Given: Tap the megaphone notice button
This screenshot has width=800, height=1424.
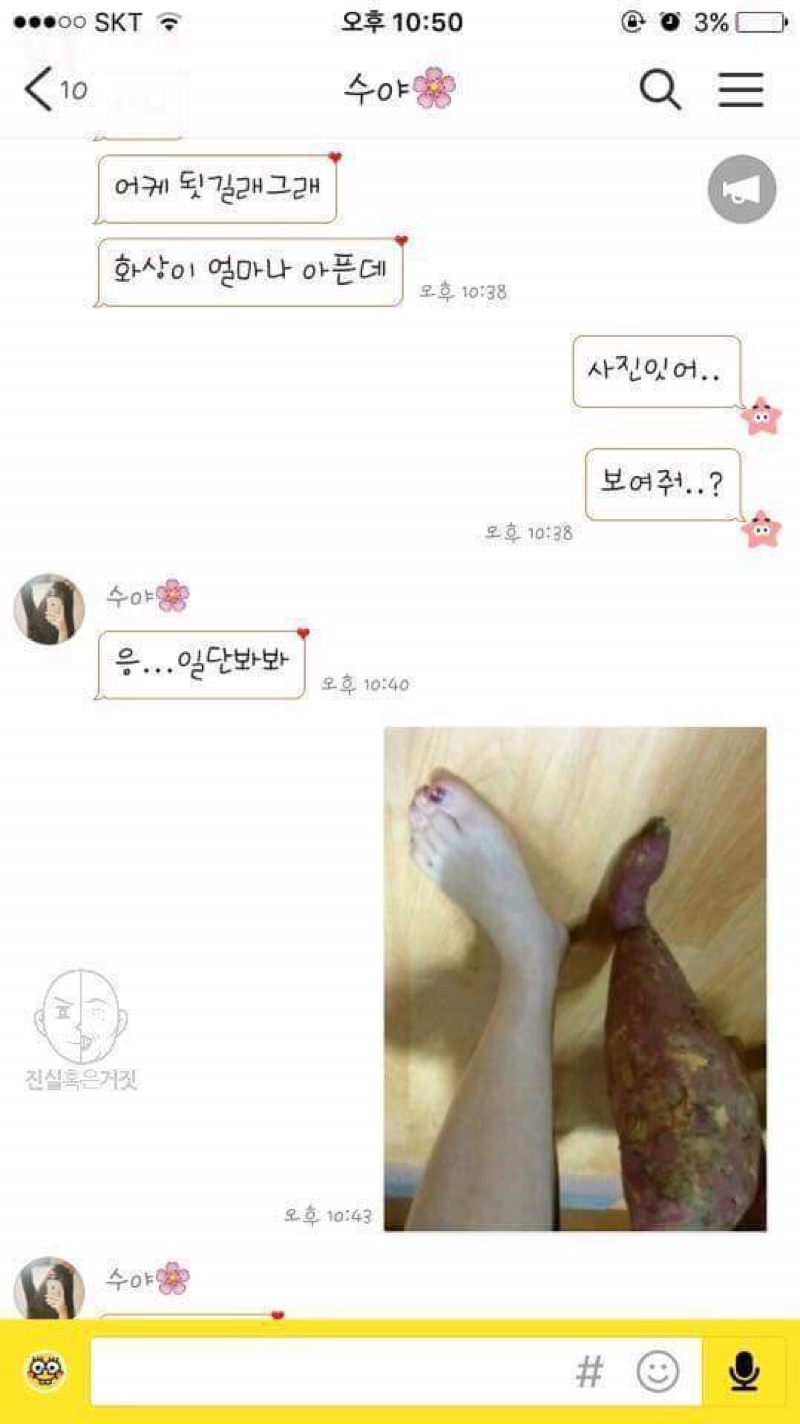Looking at the screenshot, I should tap(742, 190).
